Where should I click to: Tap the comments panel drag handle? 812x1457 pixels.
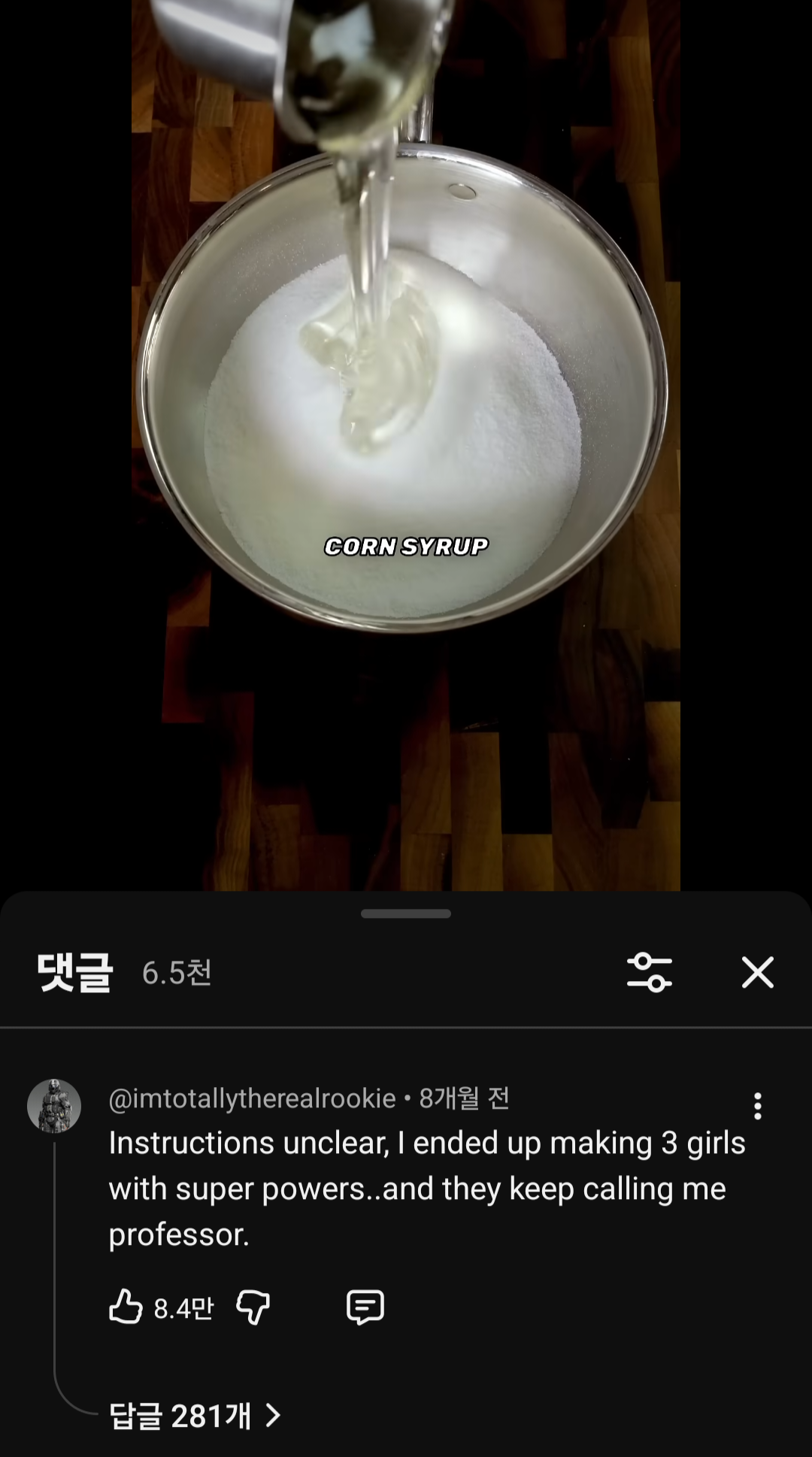pyautogui.click(x=406, y=913)
